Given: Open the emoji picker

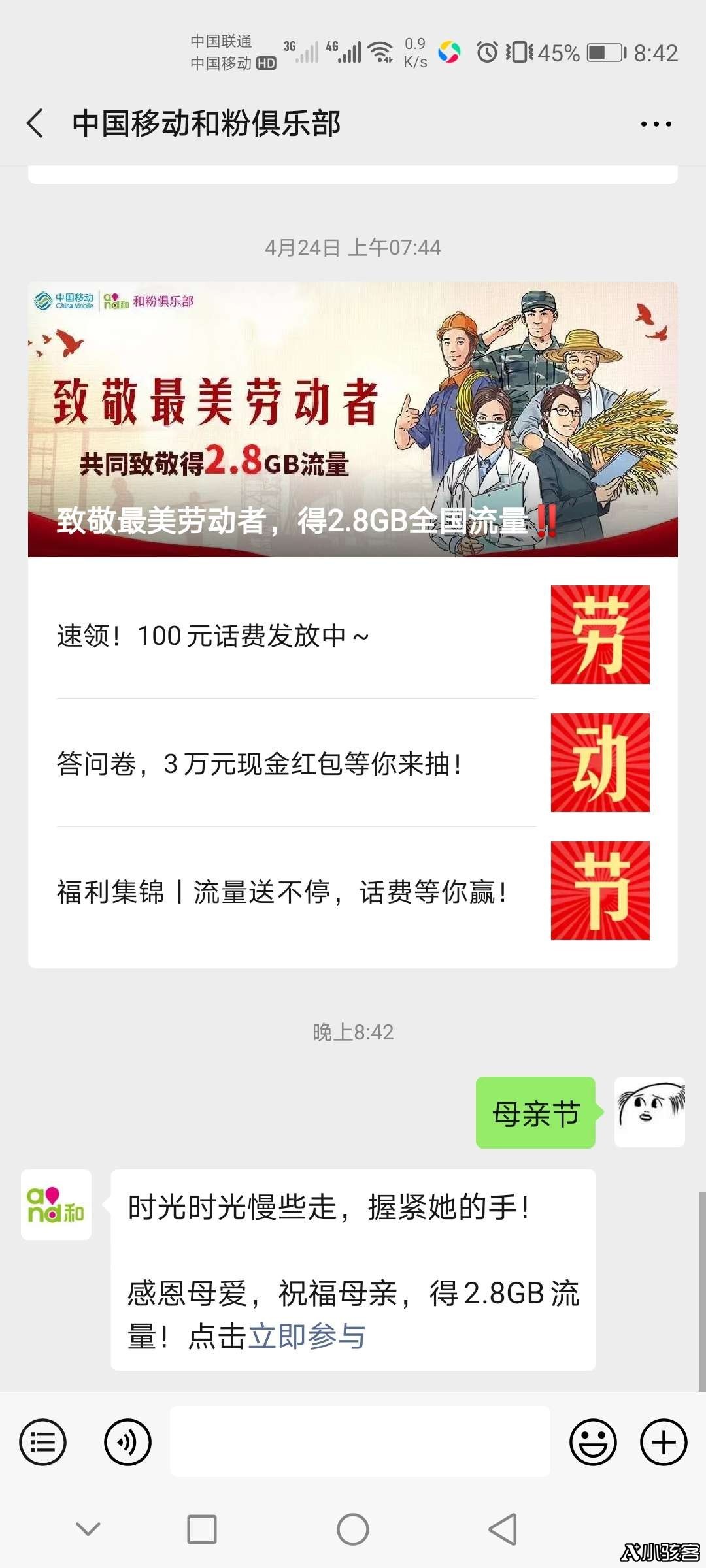Looking at the screenshot, I should pyautogui.click(x=593, y=1442).
